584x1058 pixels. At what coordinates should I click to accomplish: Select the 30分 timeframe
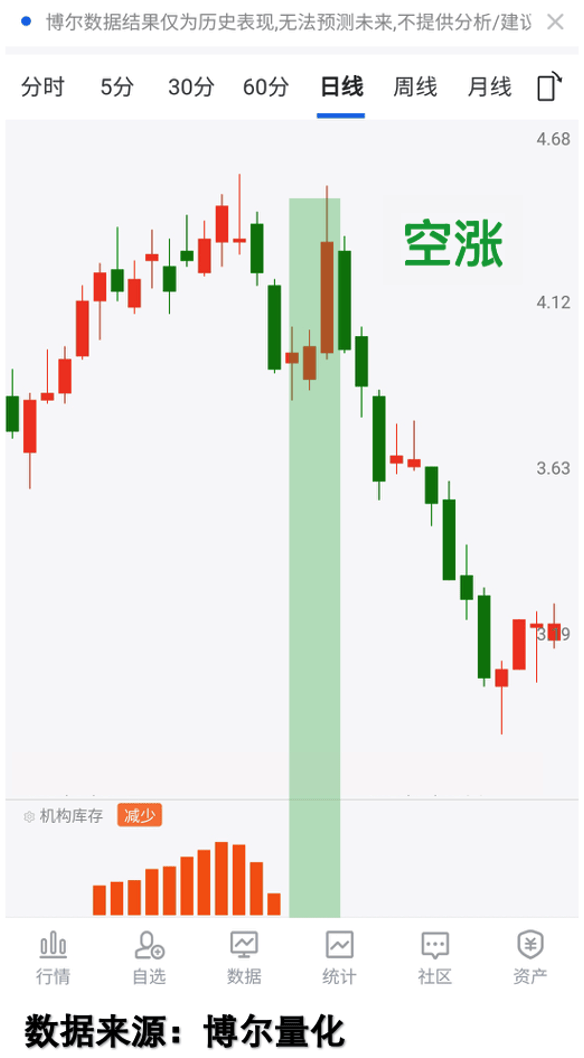191,87
